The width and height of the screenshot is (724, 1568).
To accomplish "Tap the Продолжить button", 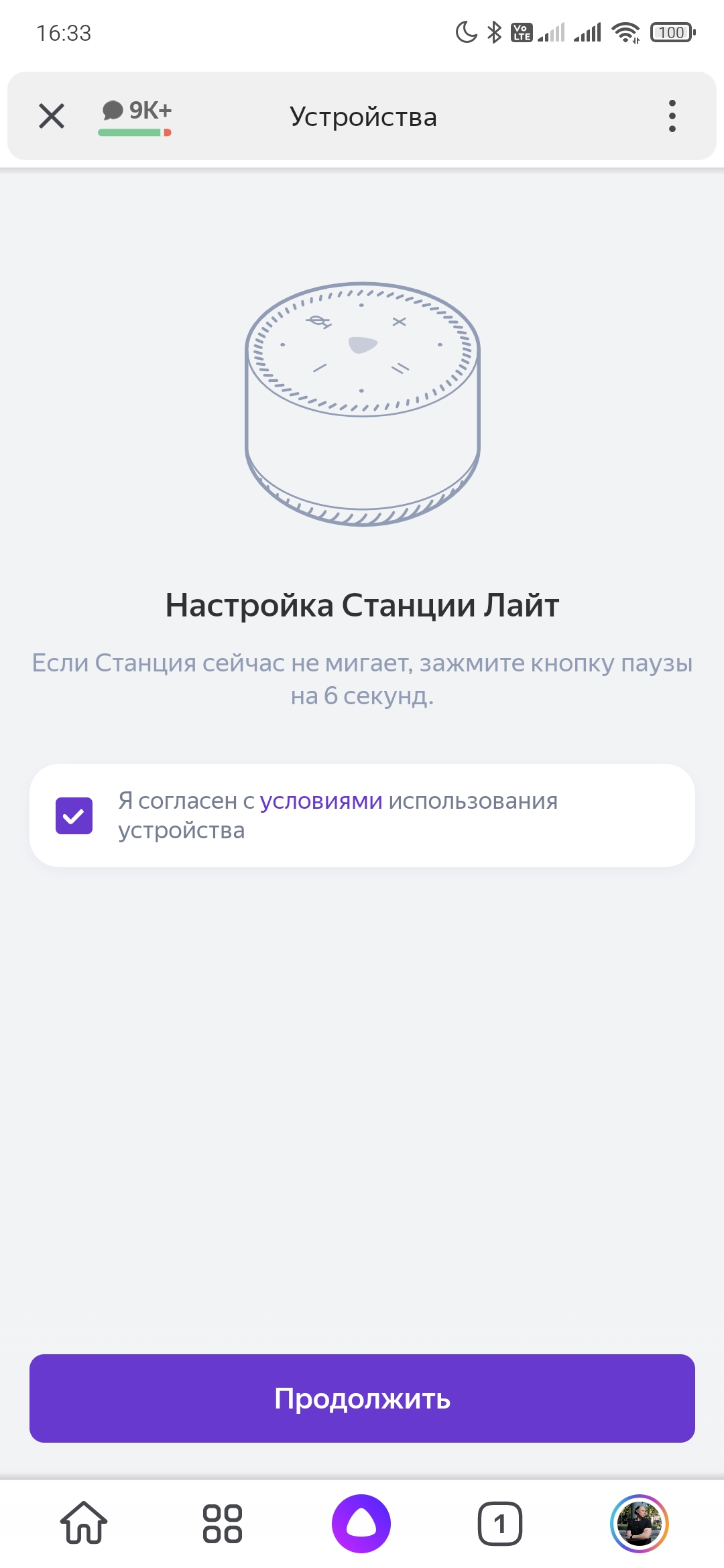I will click(x=362, y=1398).
